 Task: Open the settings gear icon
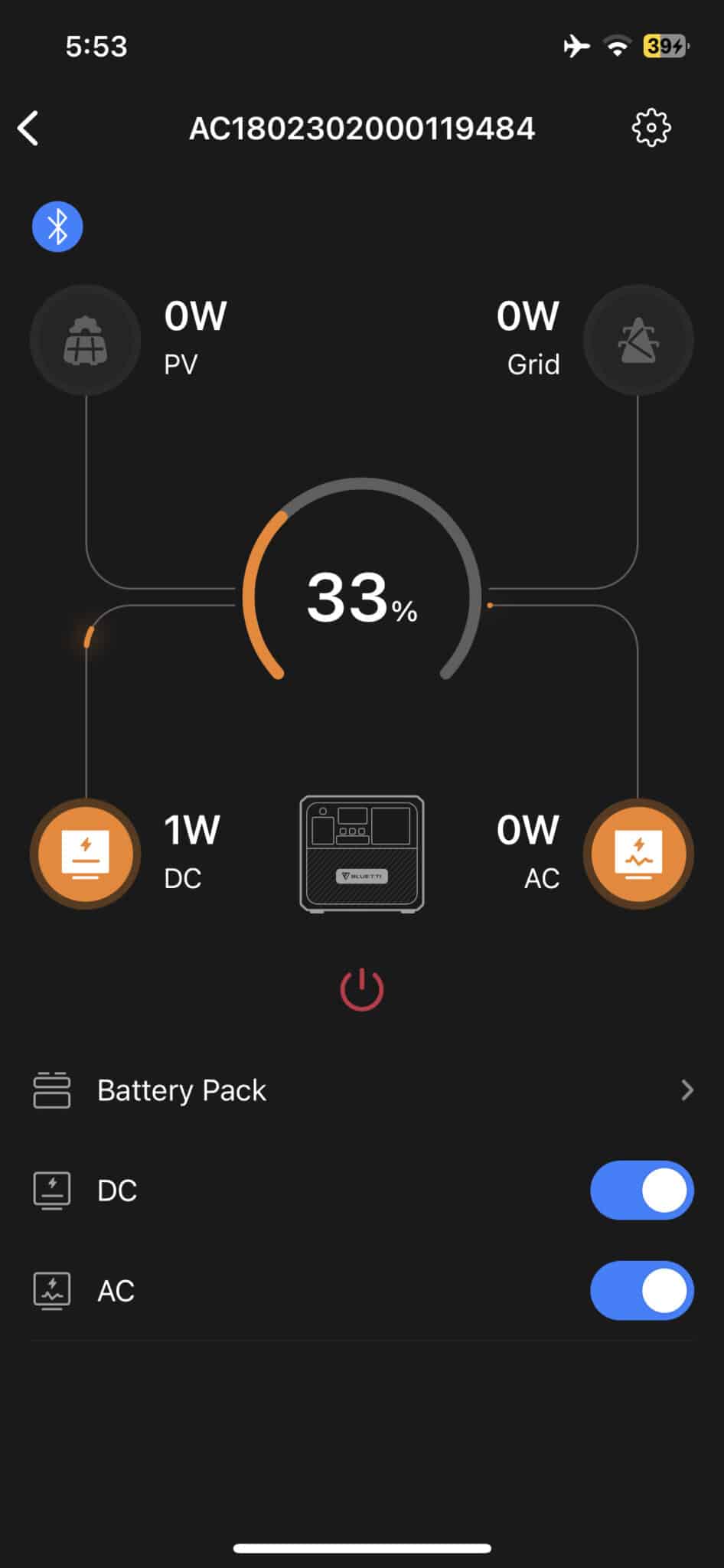(x=651, y=127)
